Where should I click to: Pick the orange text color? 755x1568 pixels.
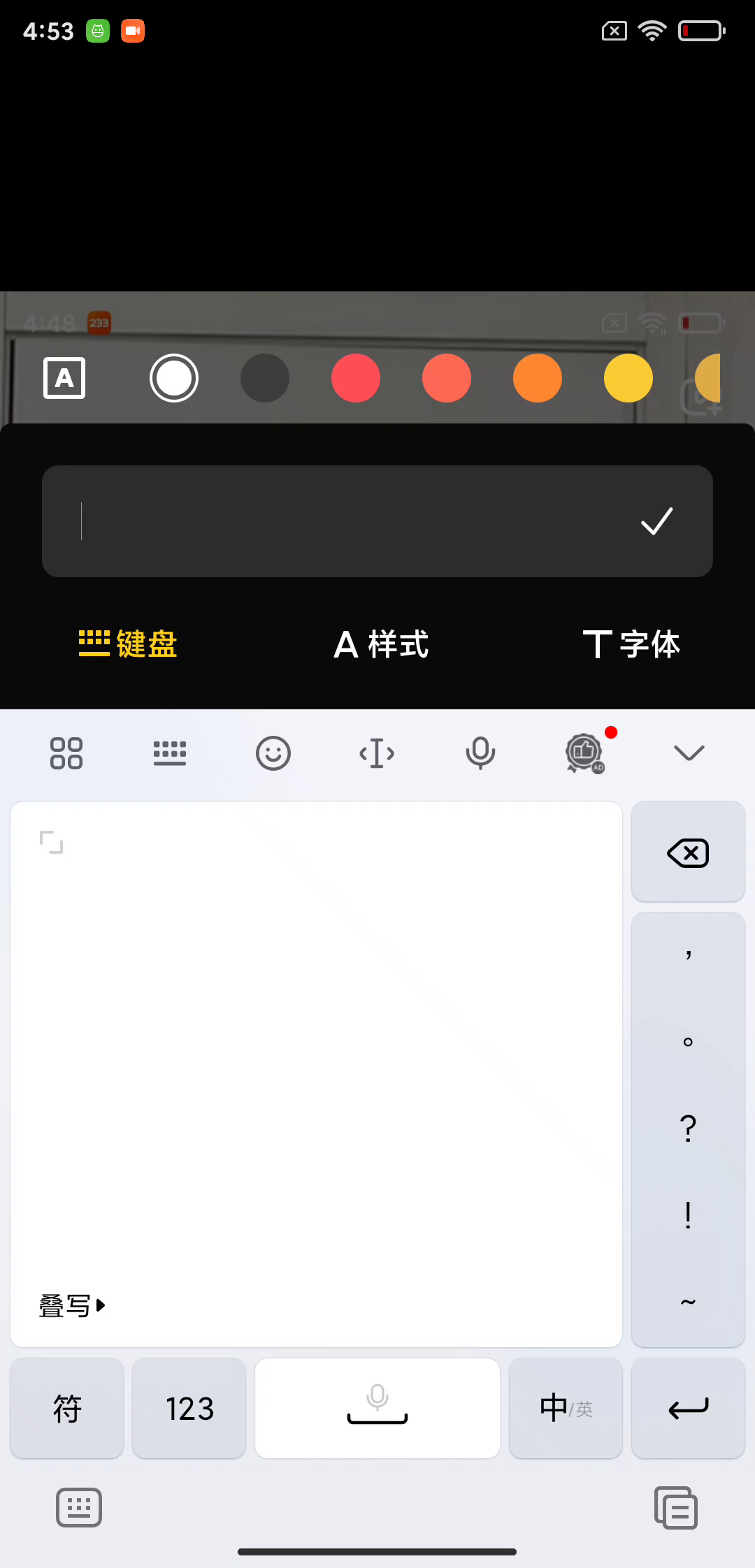pyautogui.click(x=538, y=378)
